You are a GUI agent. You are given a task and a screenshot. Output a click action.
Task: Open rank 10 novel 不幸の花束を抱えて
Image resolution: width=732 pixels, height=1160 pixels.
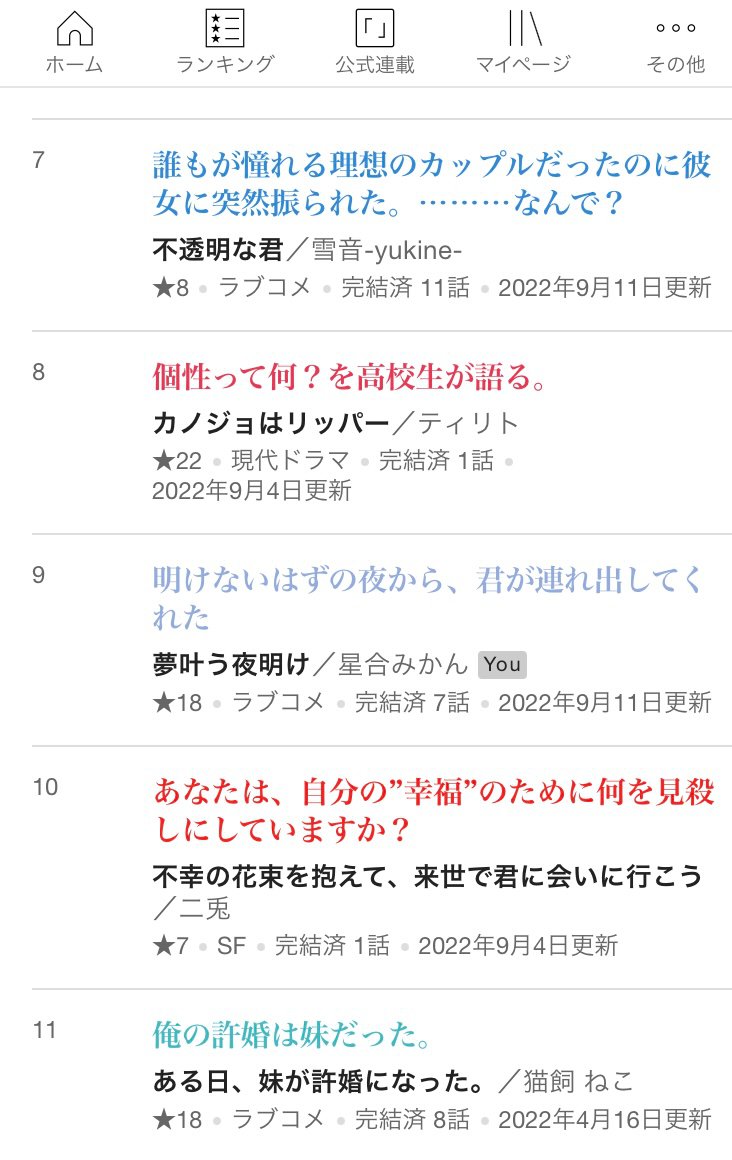click(427, 877)
